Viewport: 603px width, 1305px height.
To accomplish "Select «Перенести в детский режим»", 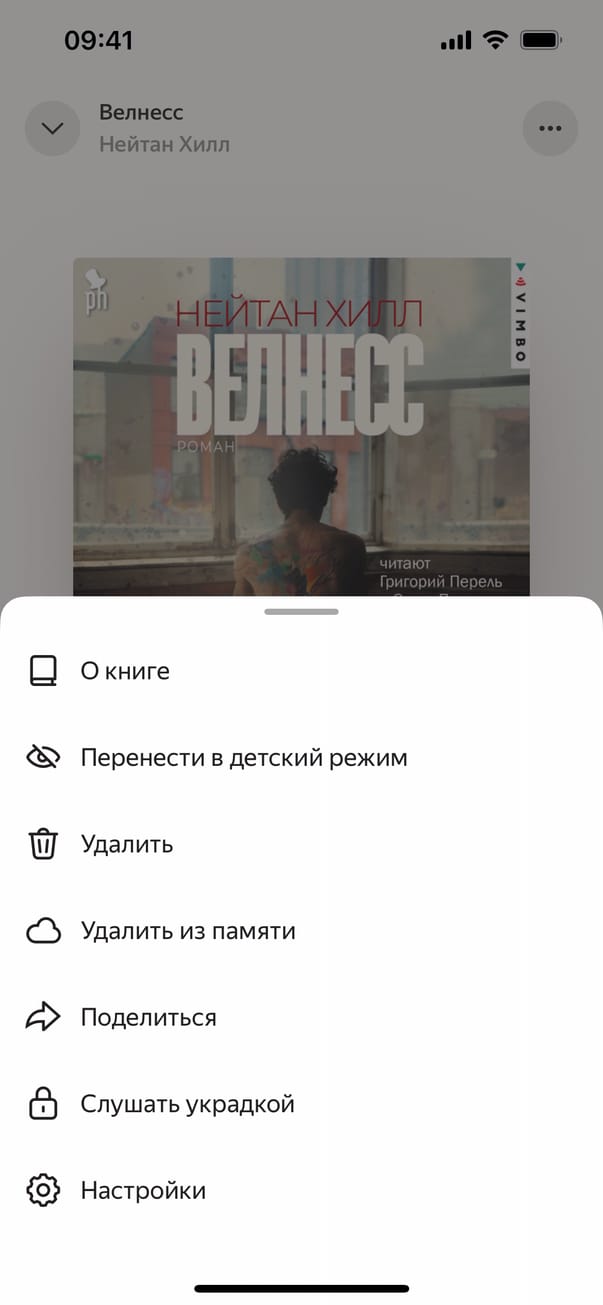I will pos(243,758).
